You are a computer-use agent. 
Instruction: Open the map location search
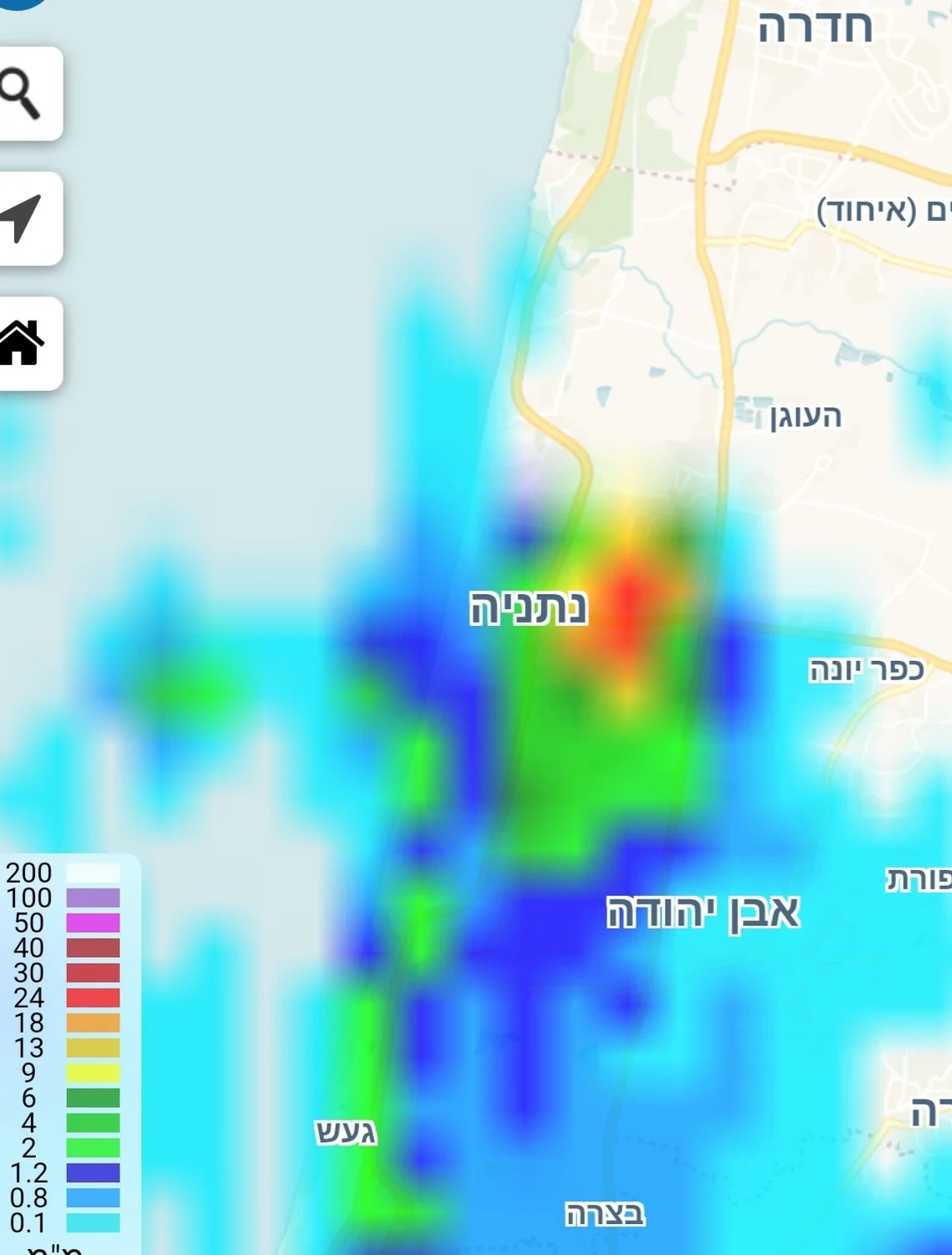[25, 93]
